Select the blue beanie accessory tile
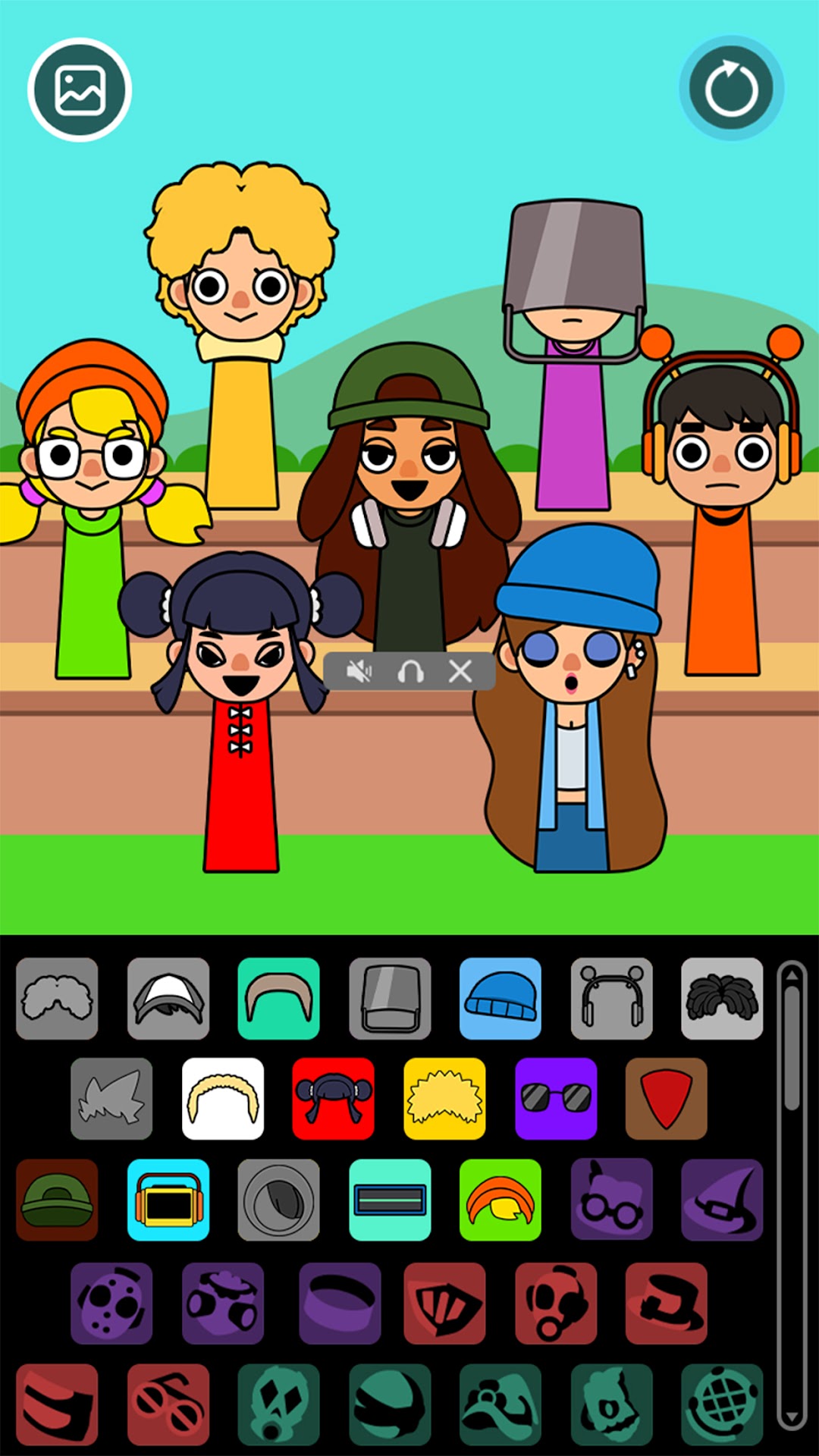The image size is (819, 1456). click(500, 998)
